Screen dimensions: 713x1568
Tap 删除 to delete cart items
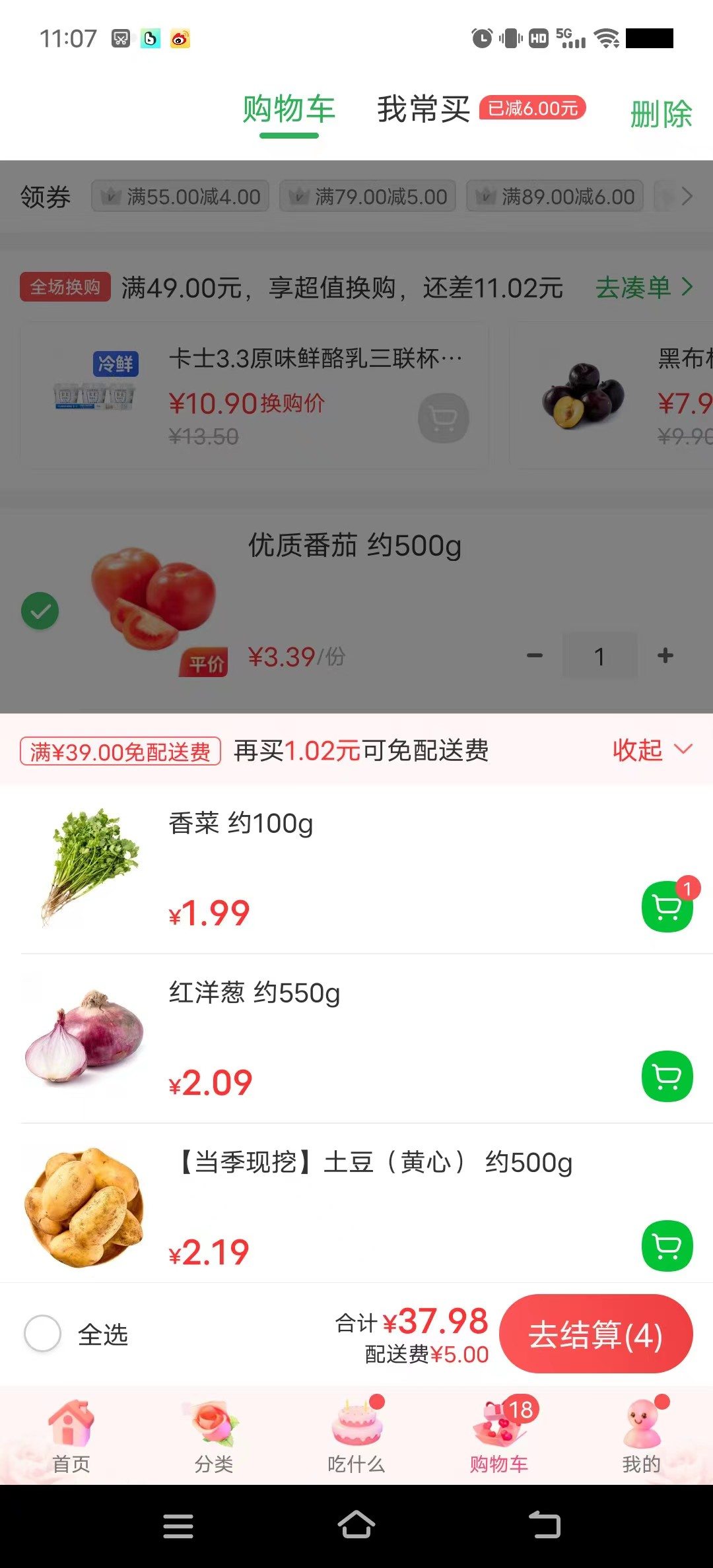tap(661, 114)
